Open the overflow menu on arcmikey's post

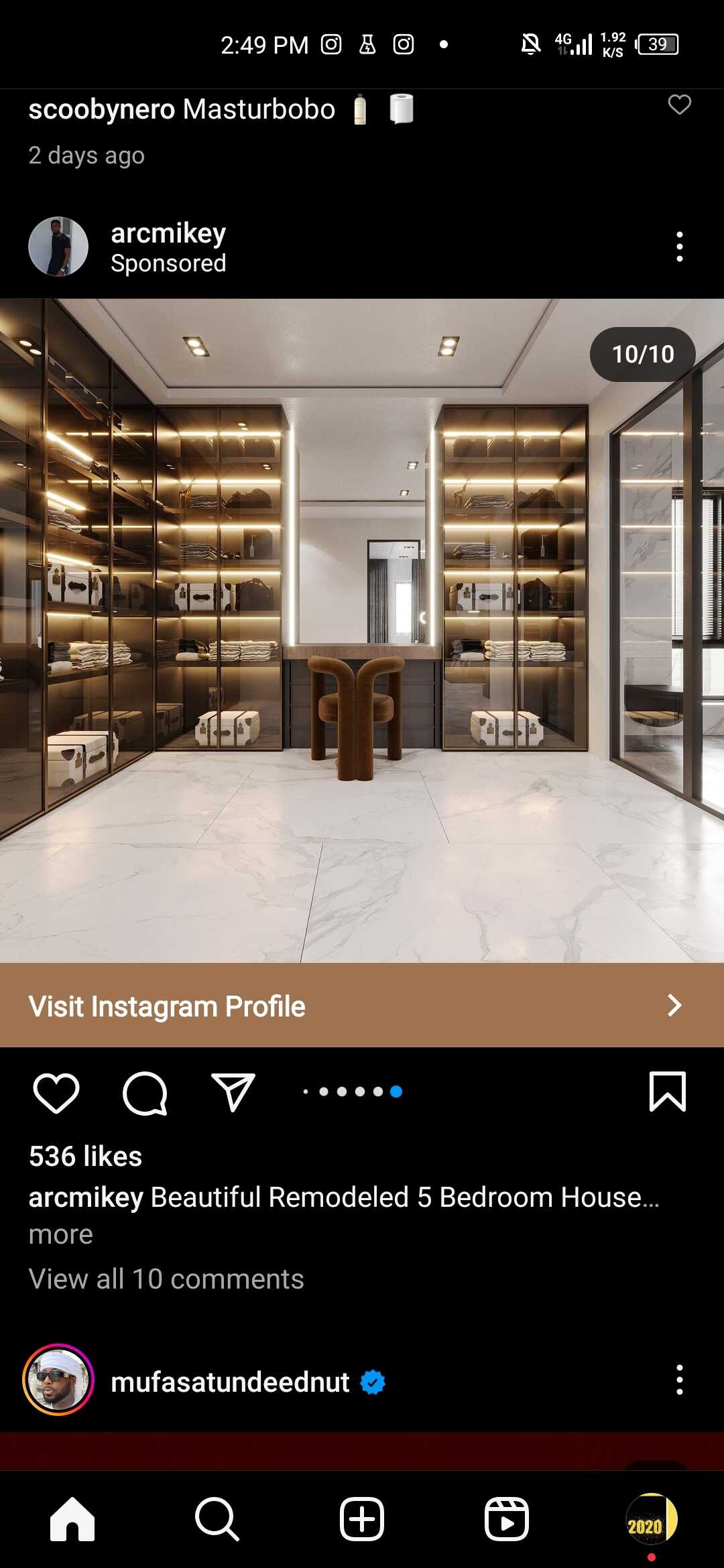pyautogui.click(x=680, y=247)
